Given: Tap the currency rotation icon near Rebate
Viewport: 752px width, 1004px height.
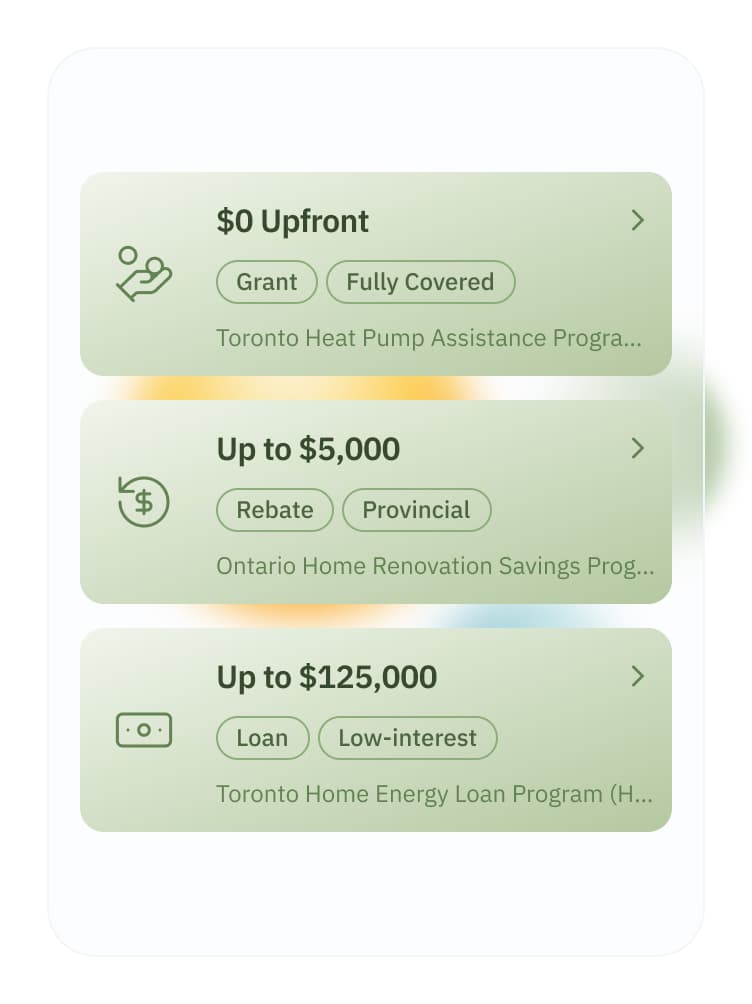Looking at the screenshot, I should [143, 501].
